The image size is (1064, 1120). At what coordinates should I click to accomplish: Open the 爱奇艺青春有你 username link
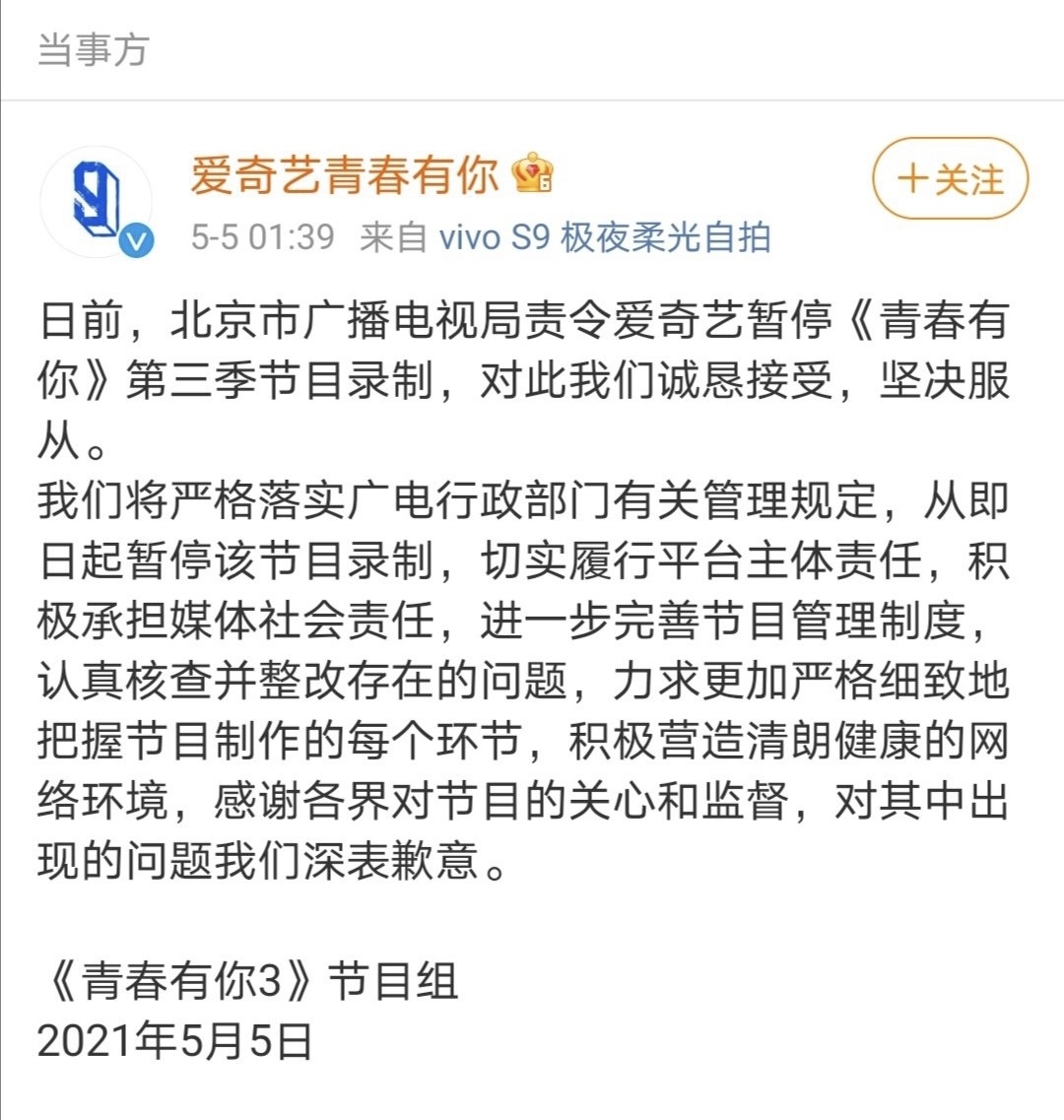(345, 176)
